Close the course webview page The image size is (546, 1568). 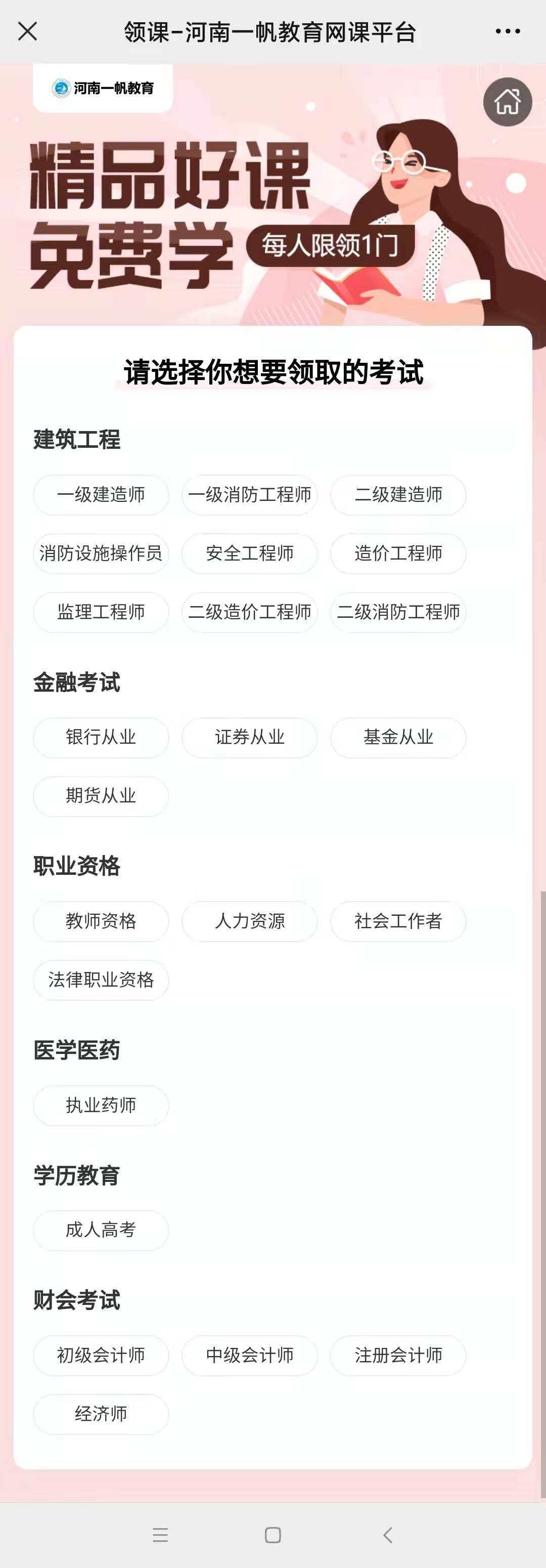click(x=27, y=31)
